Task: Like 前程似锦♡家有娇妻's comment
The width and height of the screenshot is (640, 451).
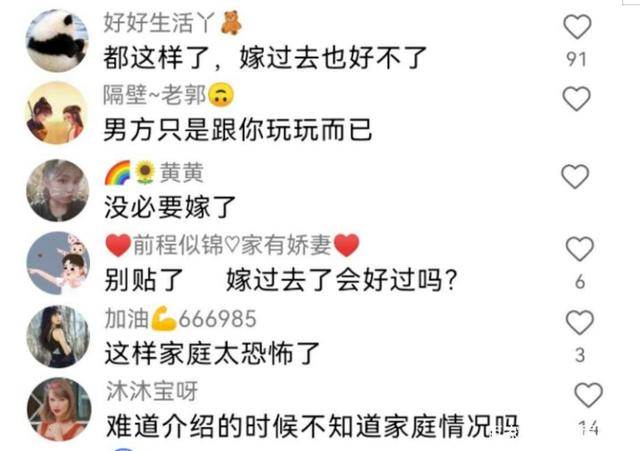Action: point(580,249)
